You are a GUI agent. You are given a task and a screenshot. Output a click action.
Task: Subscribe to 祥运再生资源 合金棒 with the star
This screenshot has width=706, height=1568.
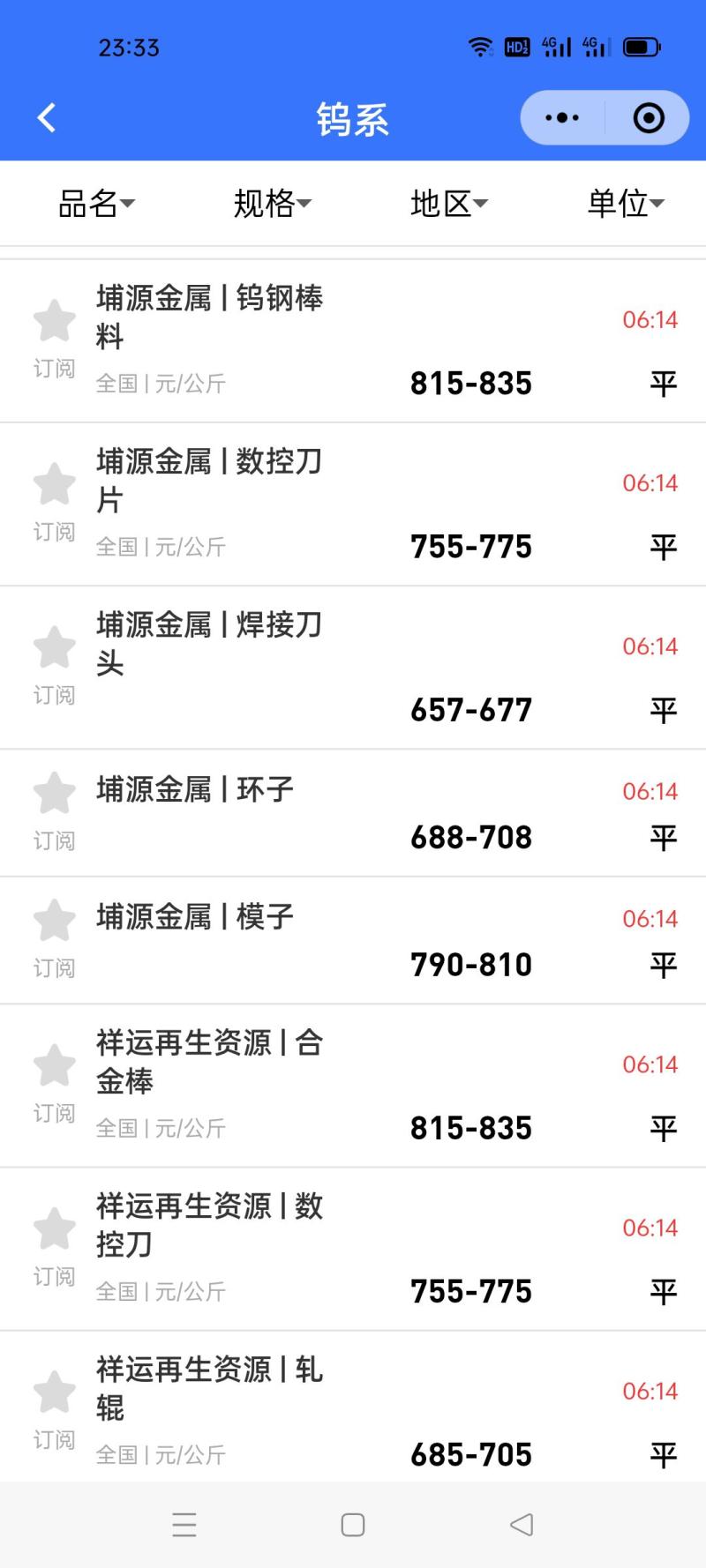click(55, 1065)
